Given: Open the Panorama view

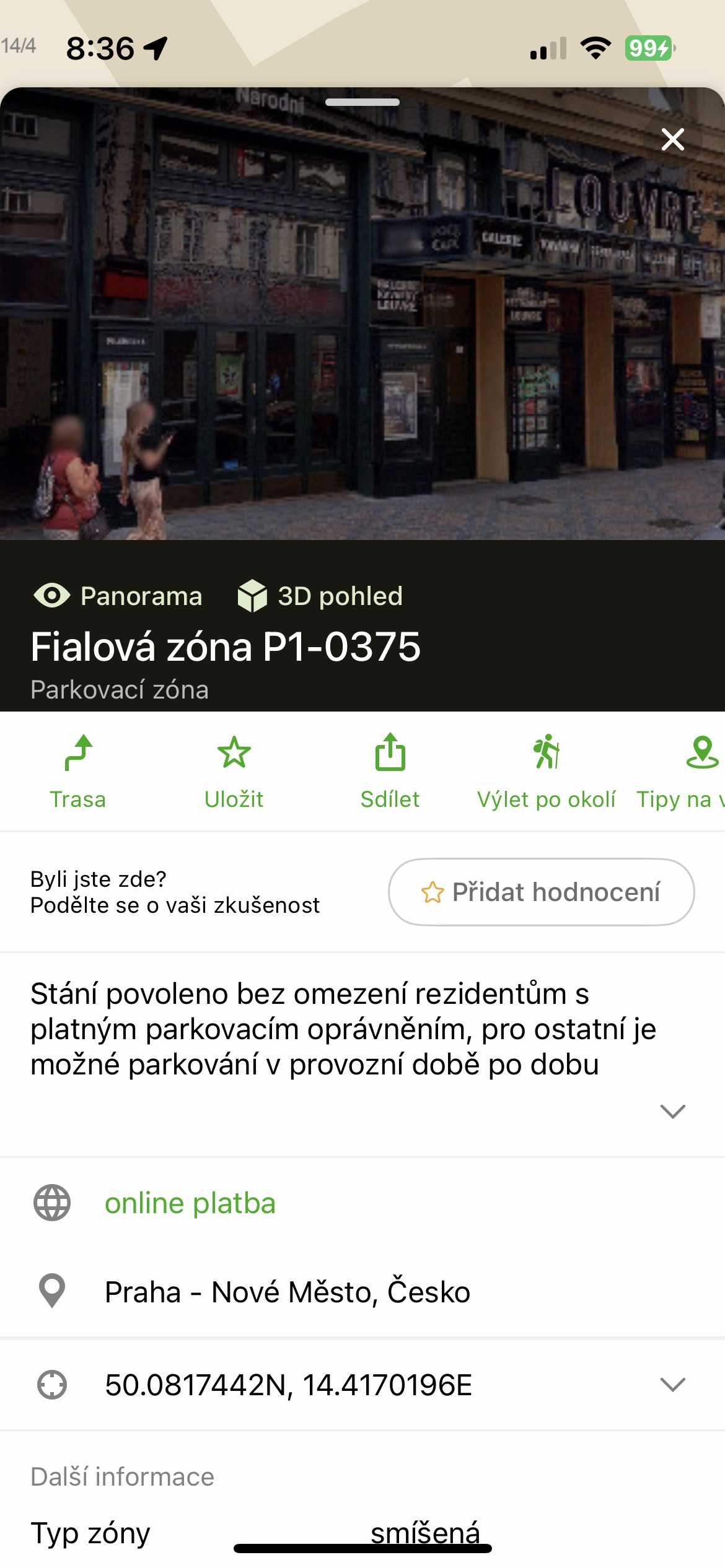Looking at the screenshot, I should tap(118, 596).
